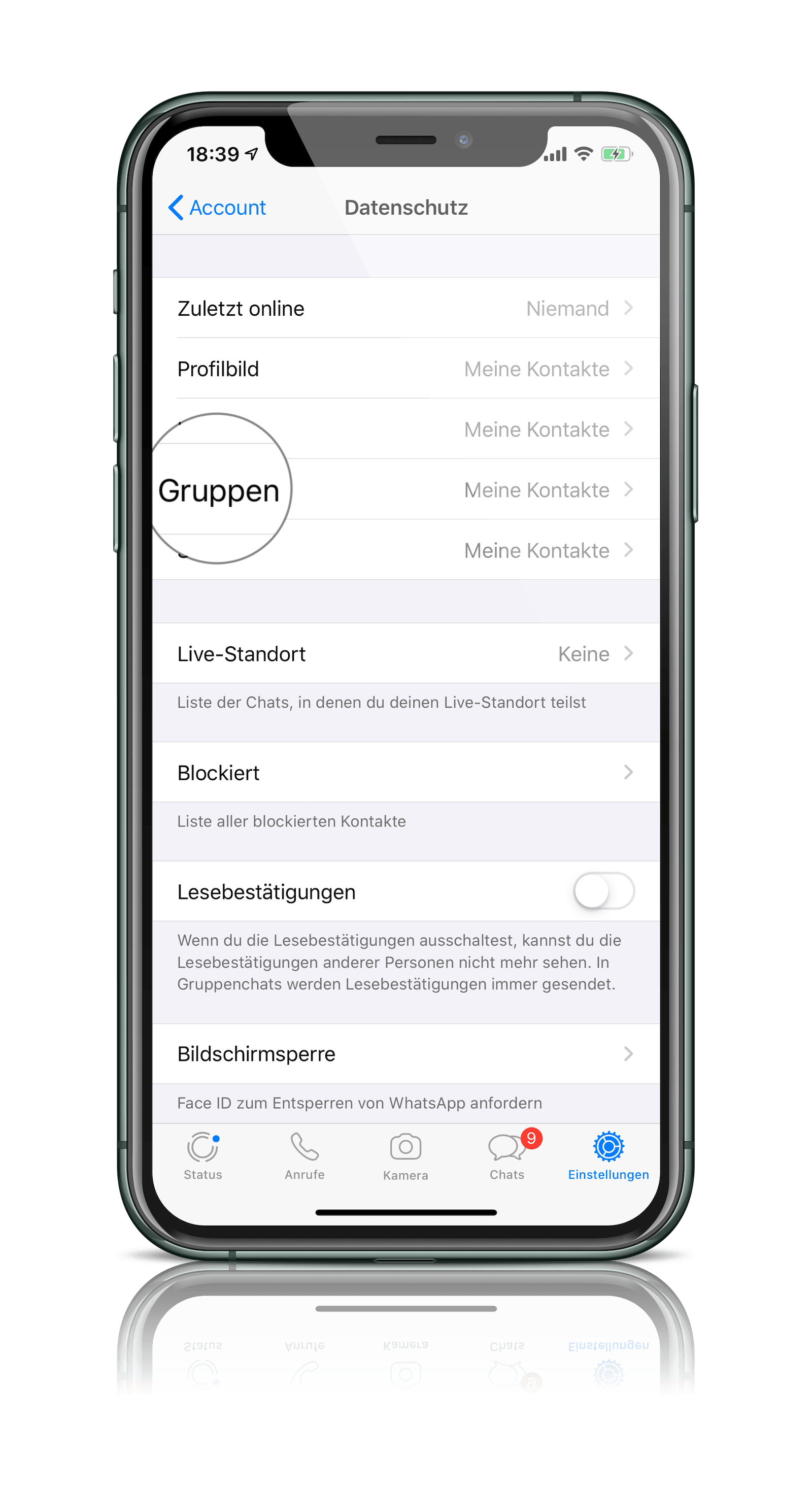Open Live-Standort settings
The width and height of the screenshot is (812, 1489).
click(405, 654)
